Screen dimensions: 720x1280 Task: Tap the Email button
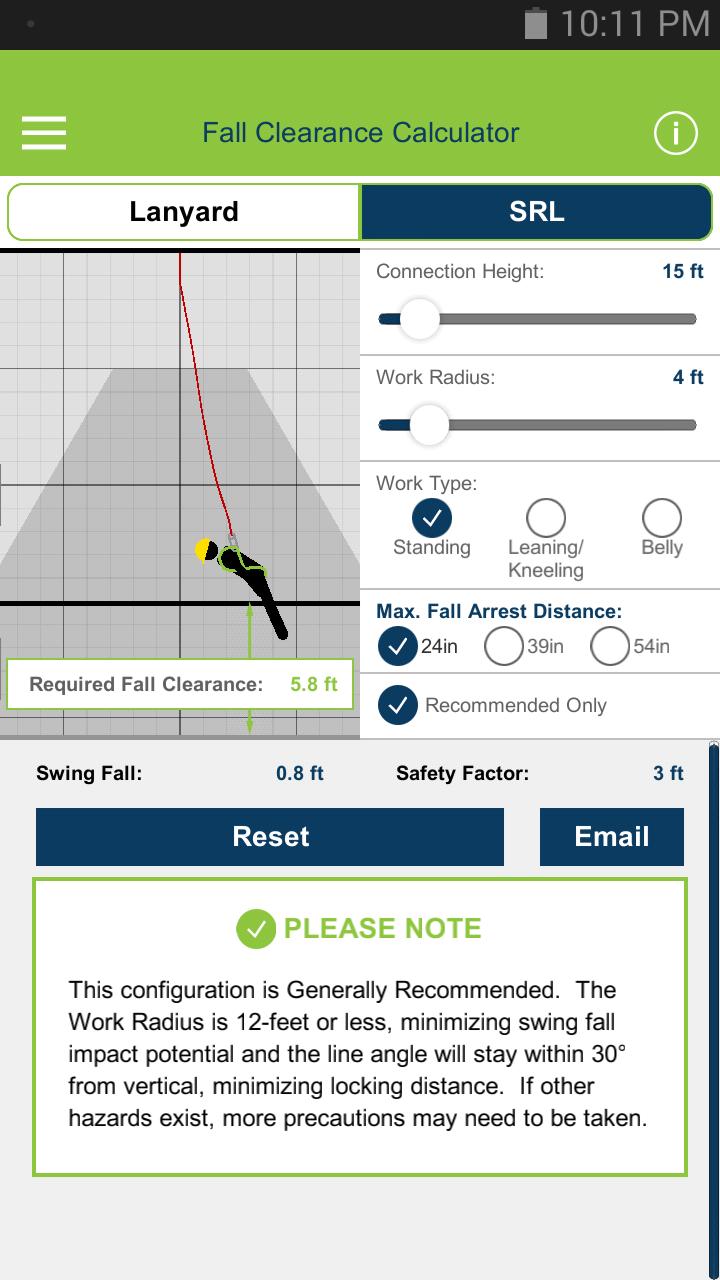point(611,836)
